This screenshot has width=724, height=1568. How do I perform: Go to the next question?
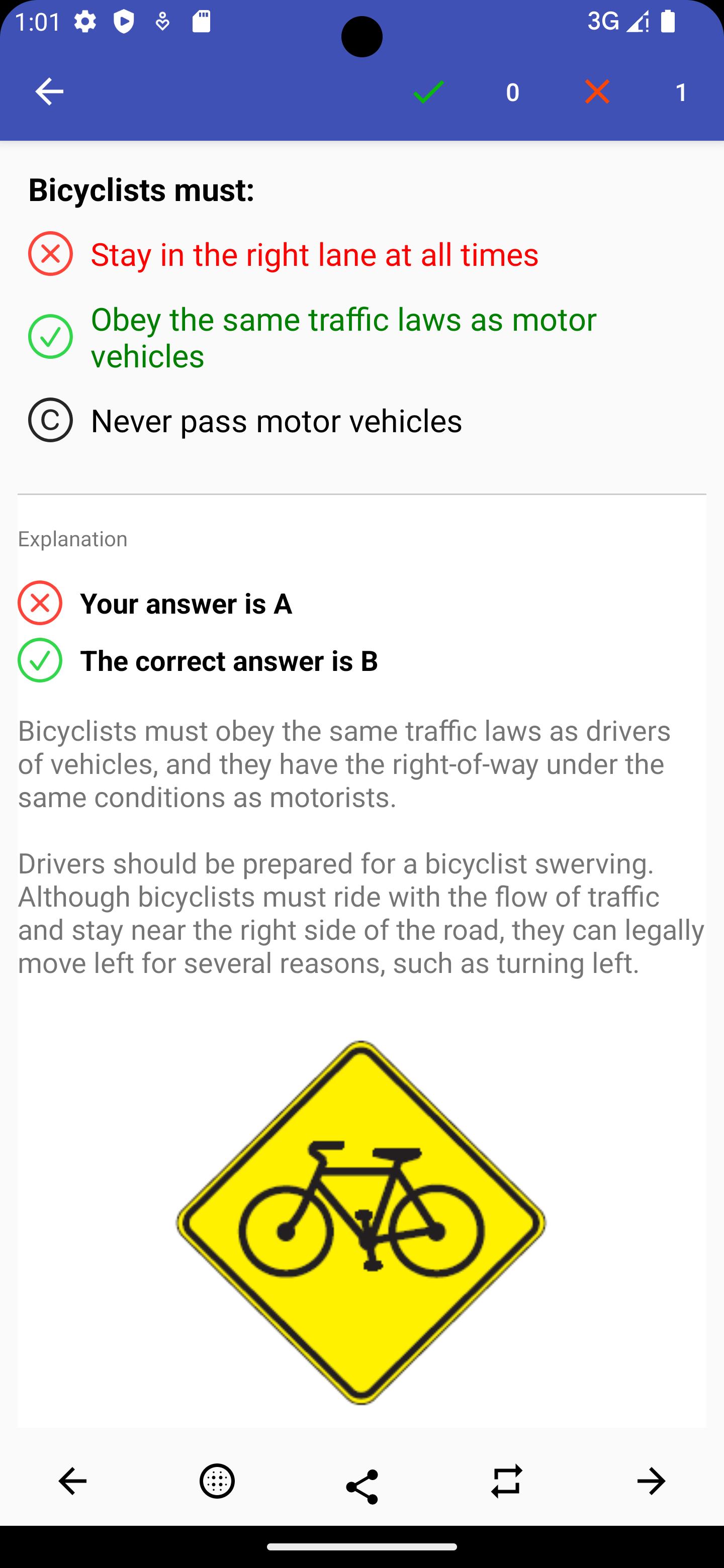click(x=651, y=1481)
